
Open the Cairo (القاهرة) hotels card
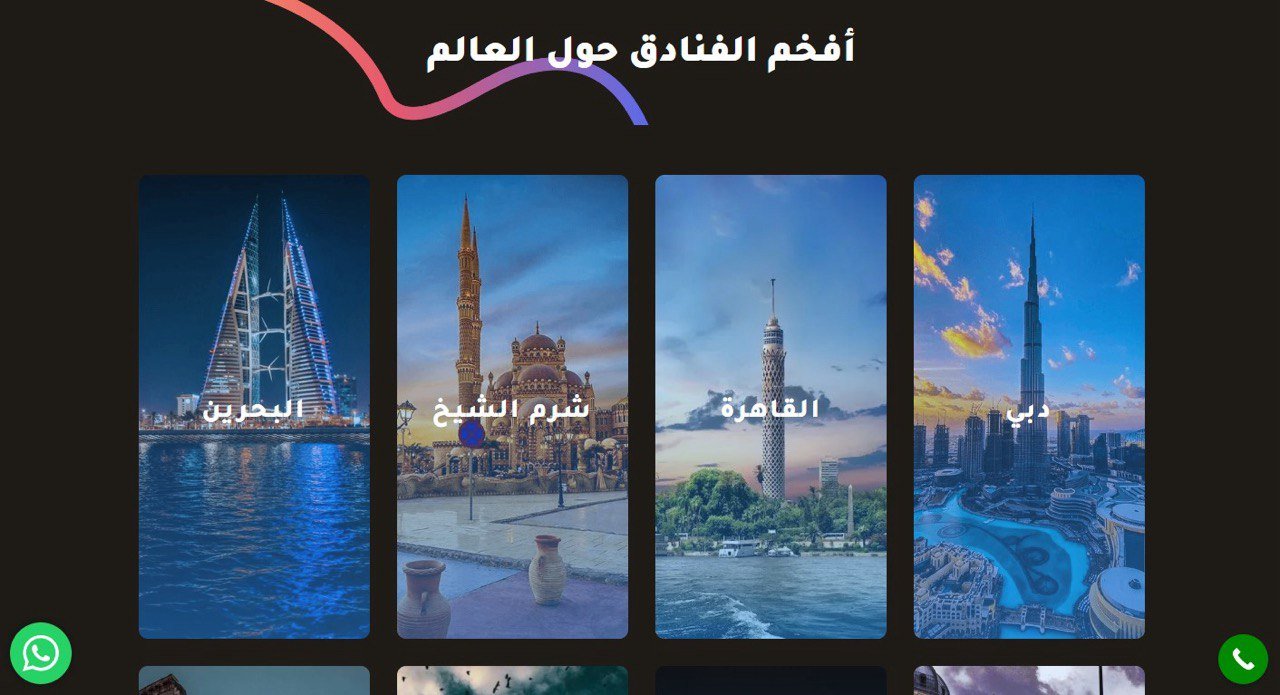(770, 407)
